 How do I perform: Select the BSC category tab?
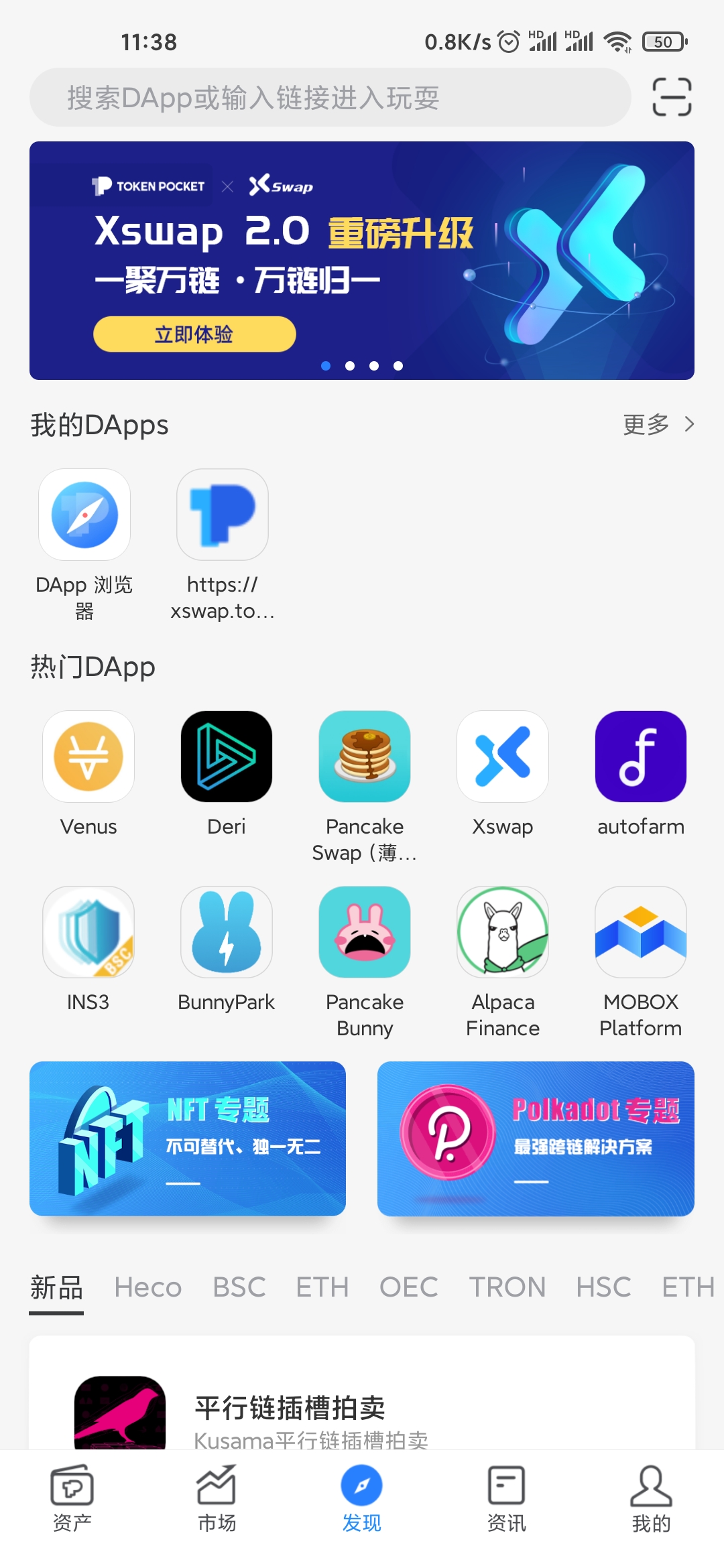coord(239,1287)
